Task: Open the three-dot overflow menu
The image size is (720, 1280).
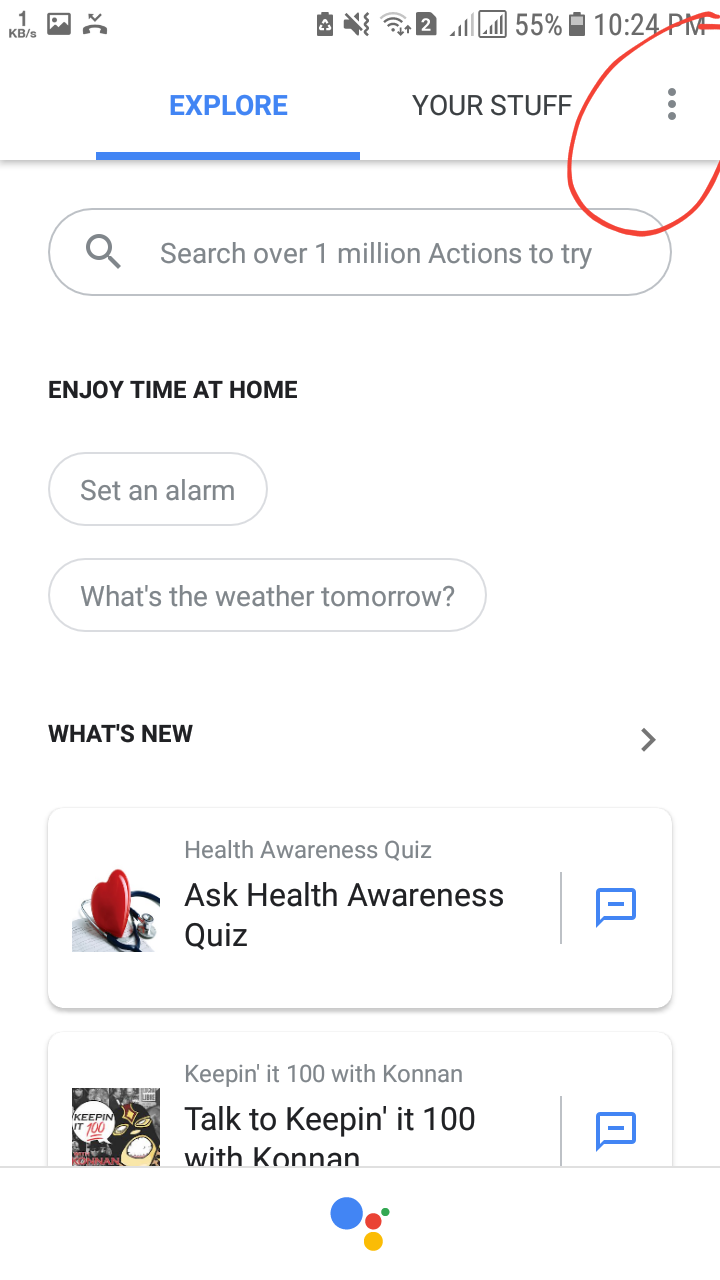Action: (x=671, y=104)
